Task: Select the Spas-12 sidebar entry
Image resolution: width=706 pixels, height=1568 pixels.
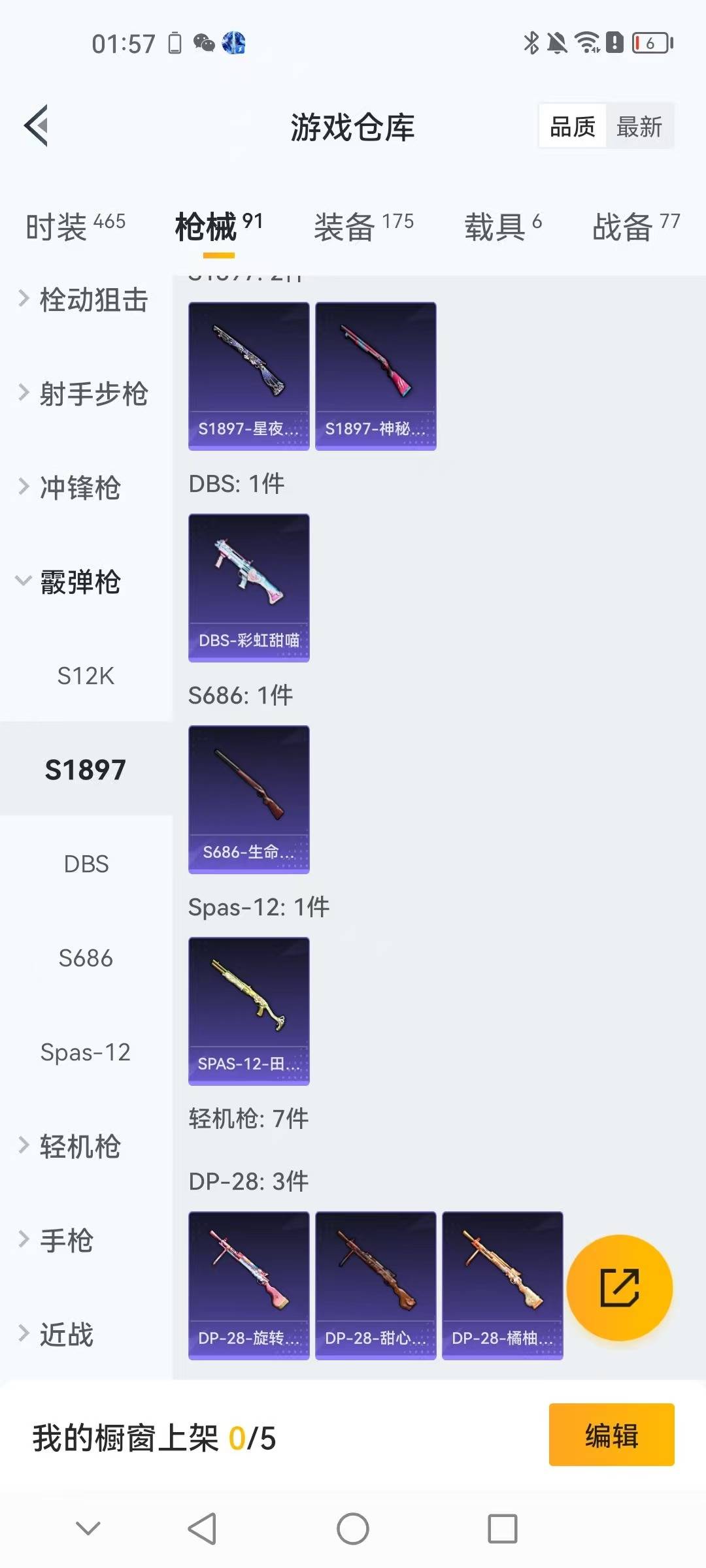Action: 86,1052
